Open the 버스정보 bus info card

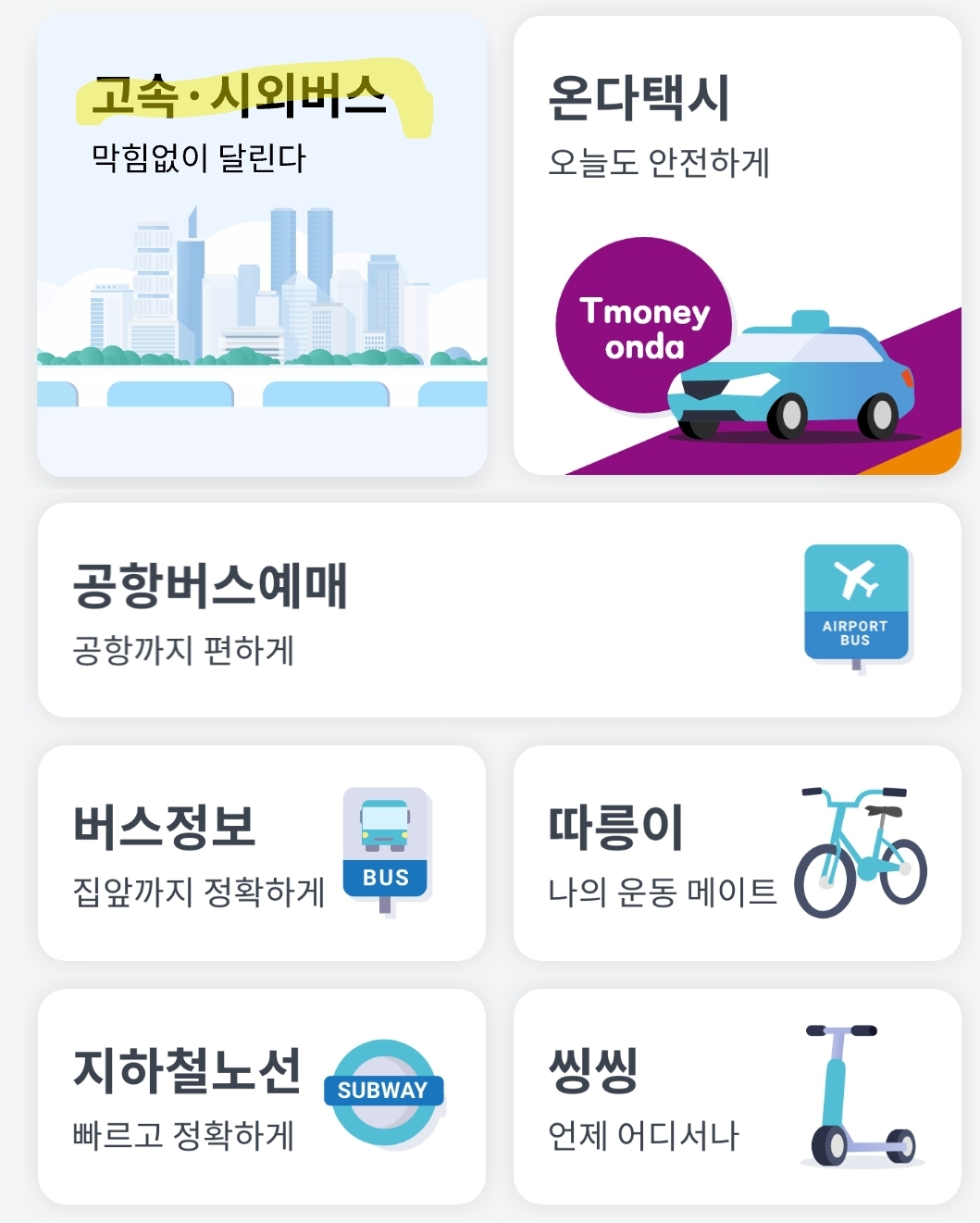[x=262, y=853]
